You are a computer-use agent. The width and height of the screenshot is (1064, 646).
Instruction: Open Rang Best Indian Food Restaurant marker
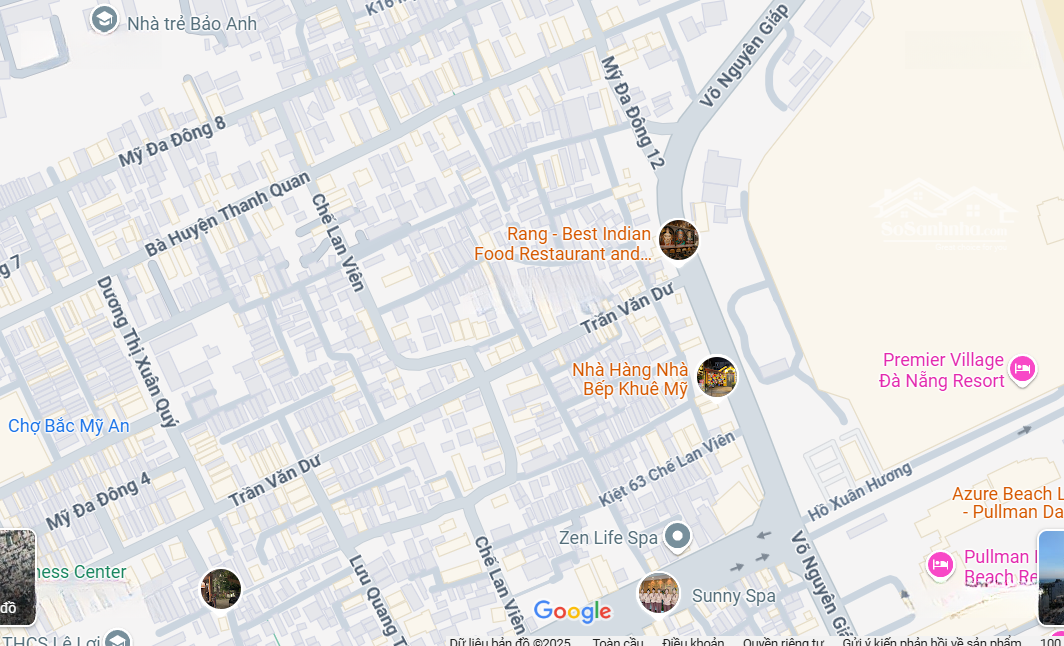point(678,240)
